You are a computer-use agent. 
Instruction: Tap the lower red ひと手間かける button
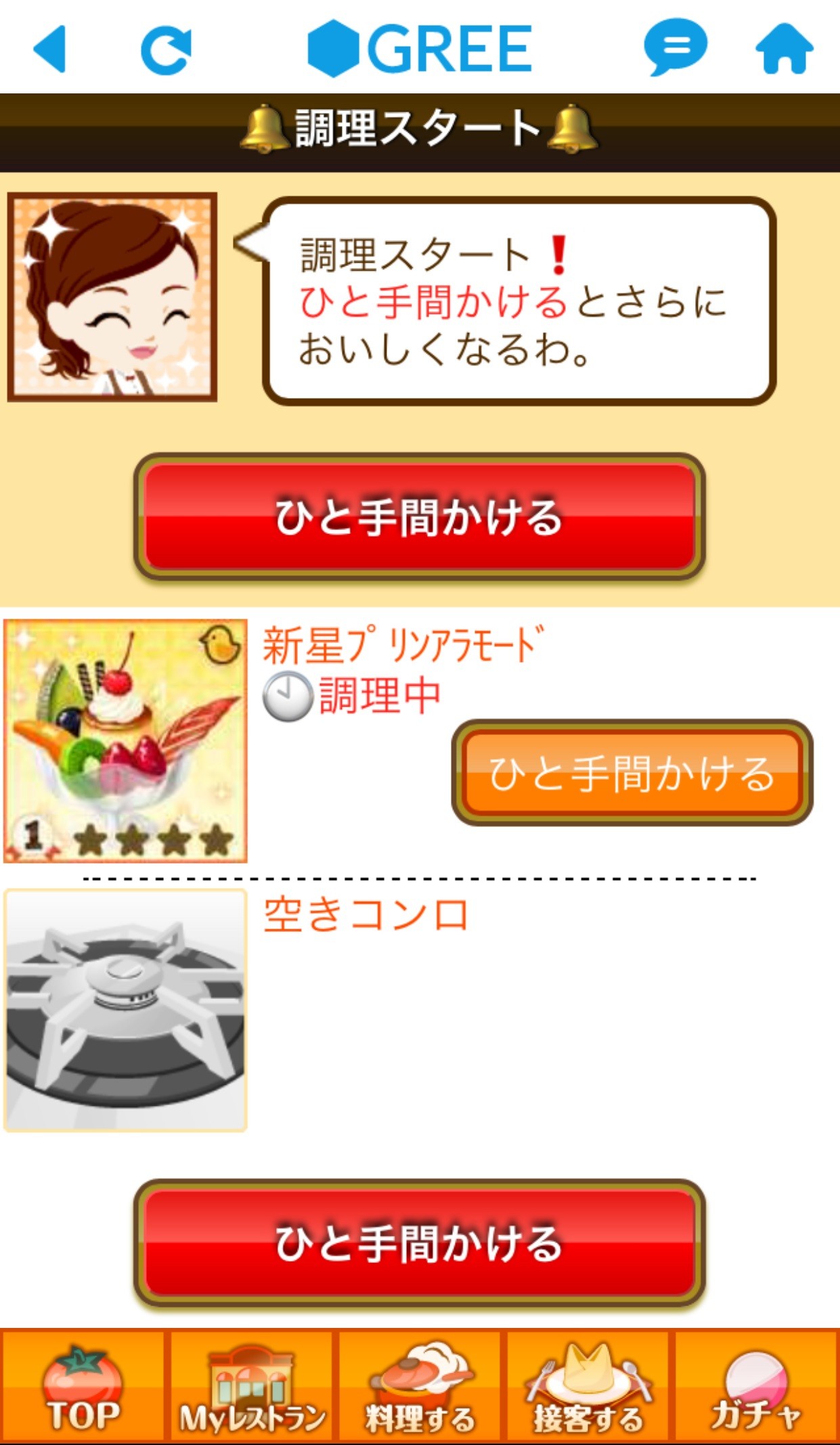pyautogui.click(x=419, y=1243)
